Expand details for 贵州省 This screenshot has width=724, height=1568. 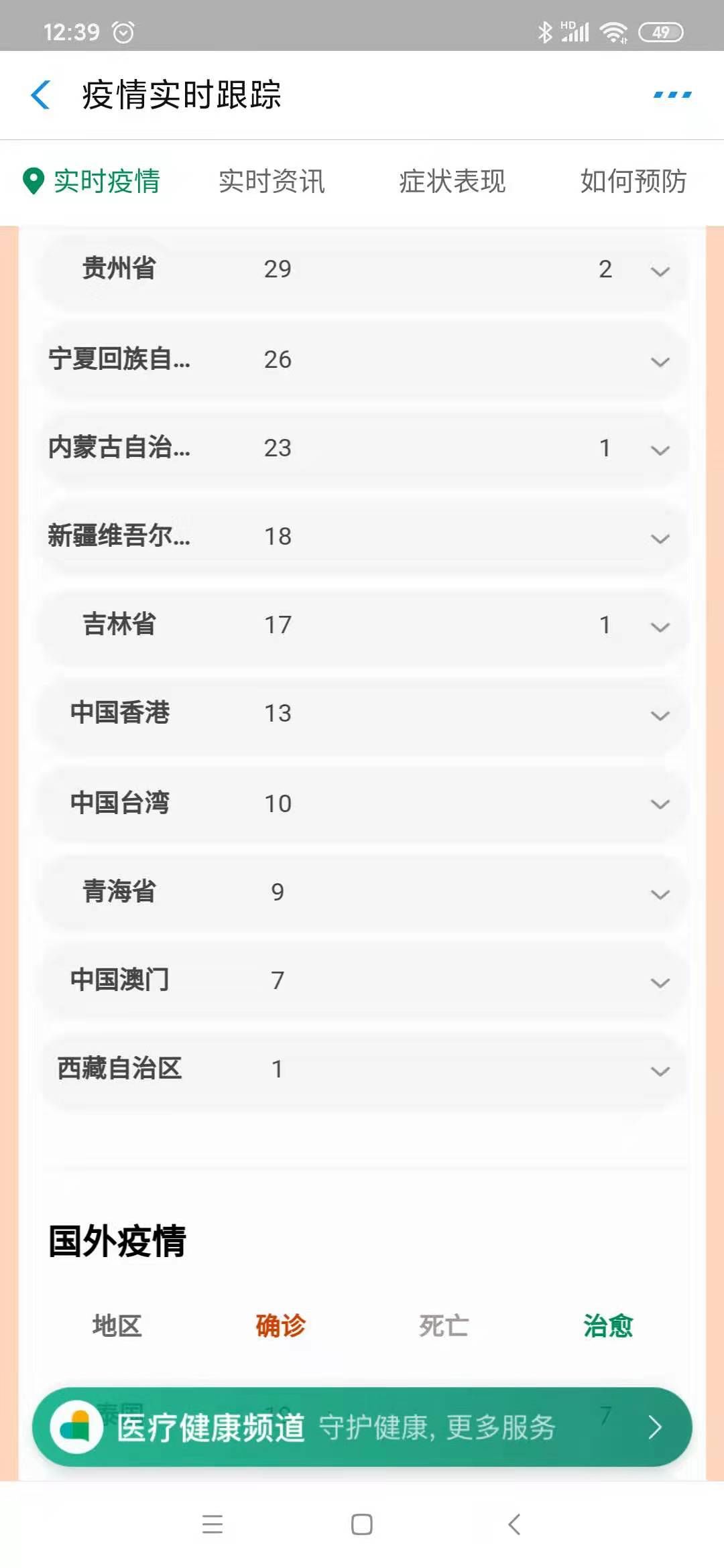click(x=660, y=270)
